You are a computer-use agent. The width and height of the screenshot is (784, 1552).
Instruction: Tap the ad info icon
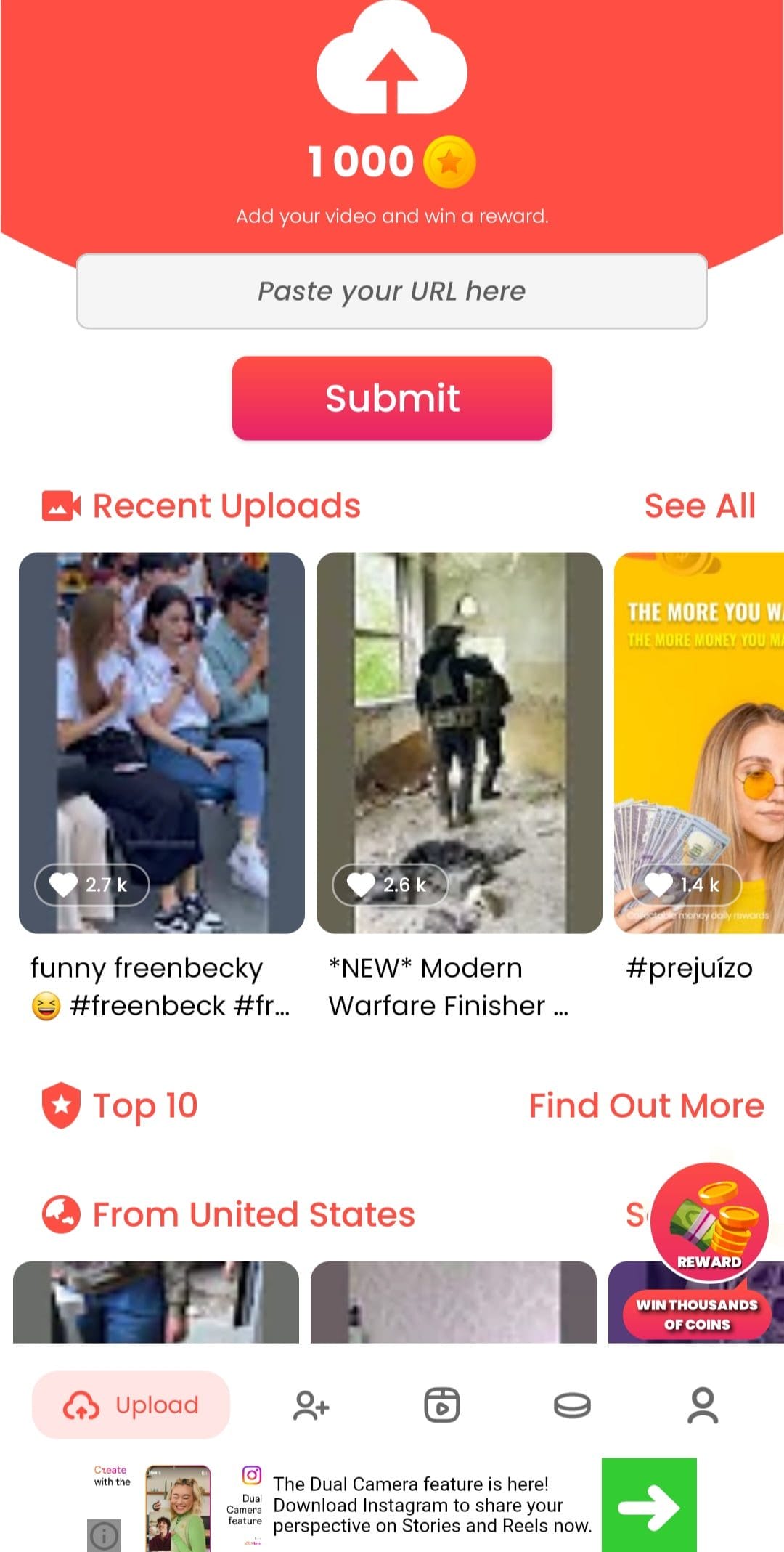104,1535
